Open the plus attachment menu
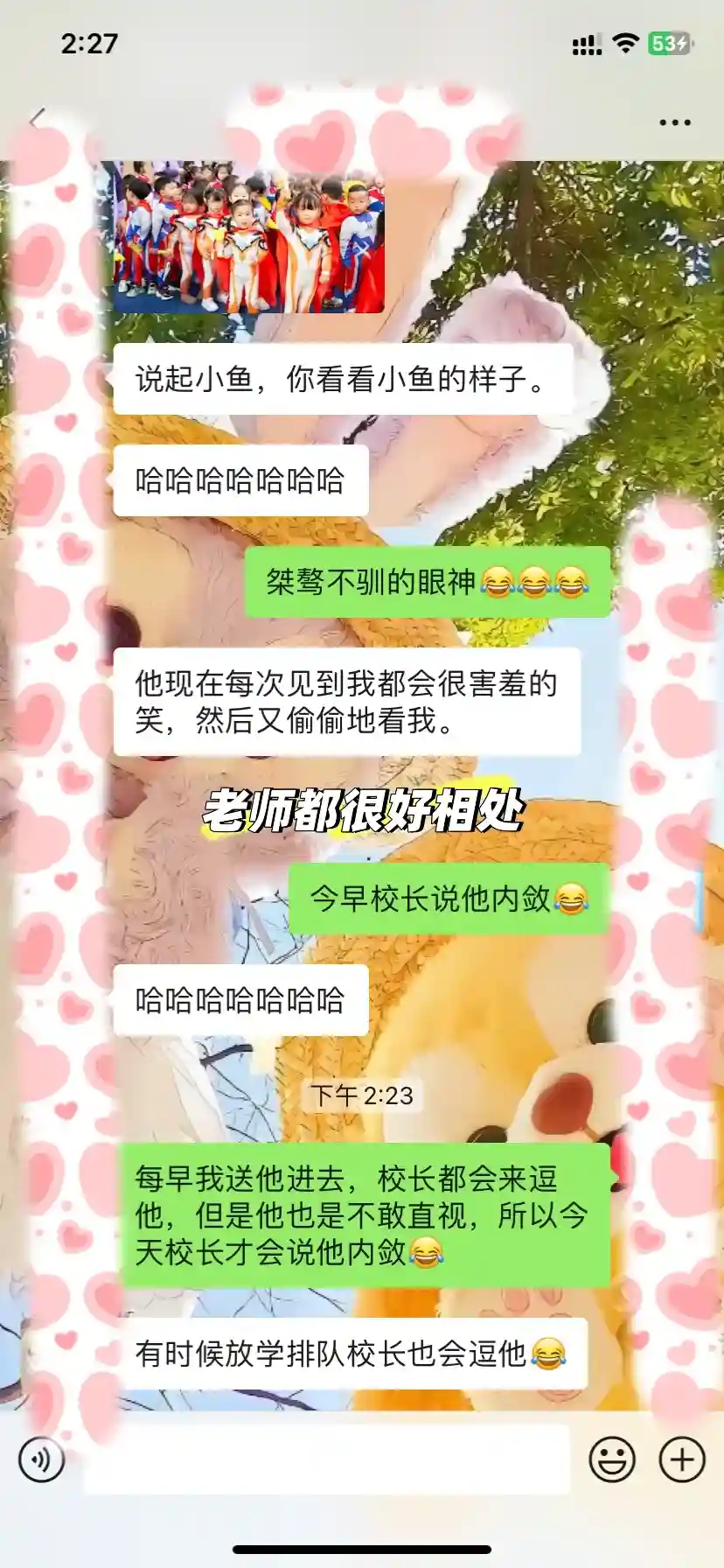Viewport: 724px width, 1568px height. (x=682, y=1459)
